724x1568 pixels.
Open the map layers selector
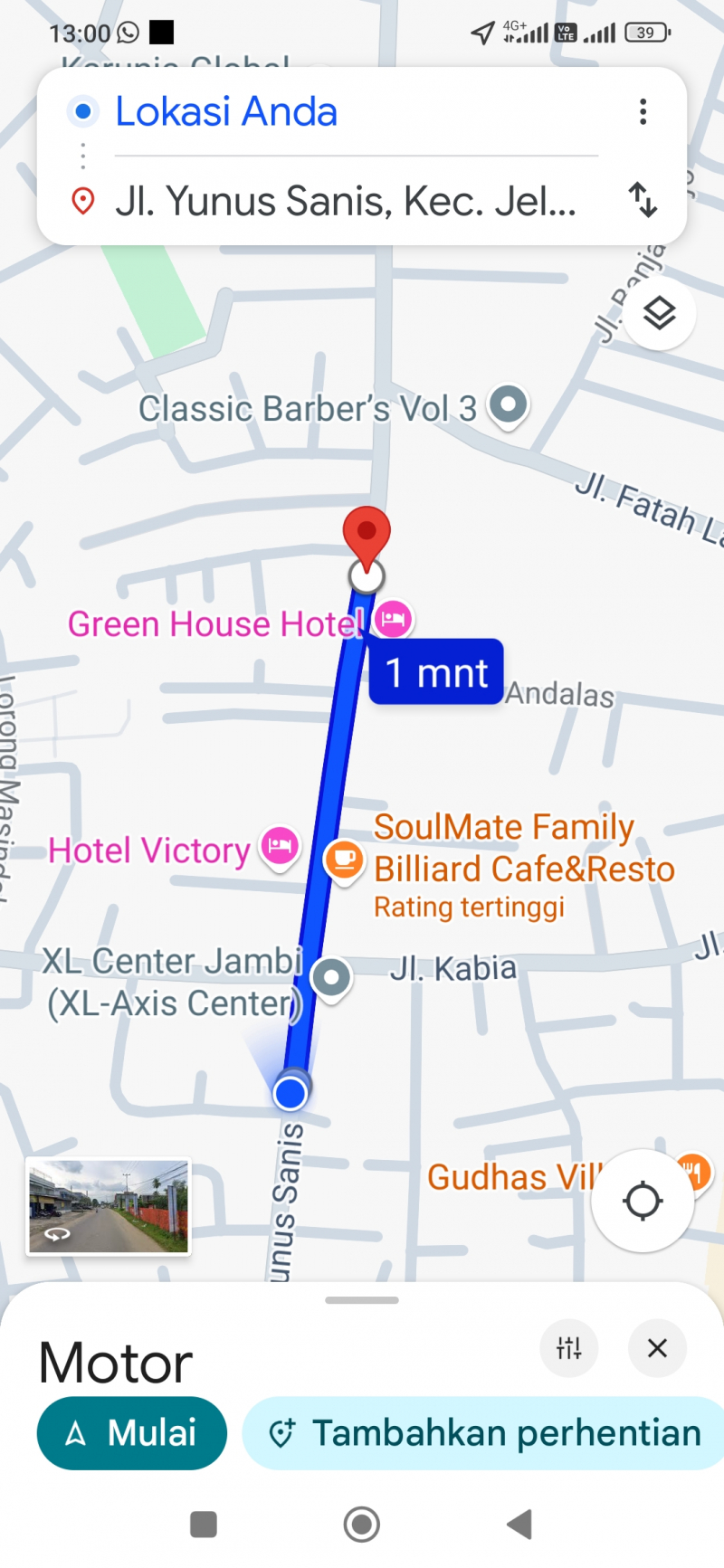click(660, 314)
